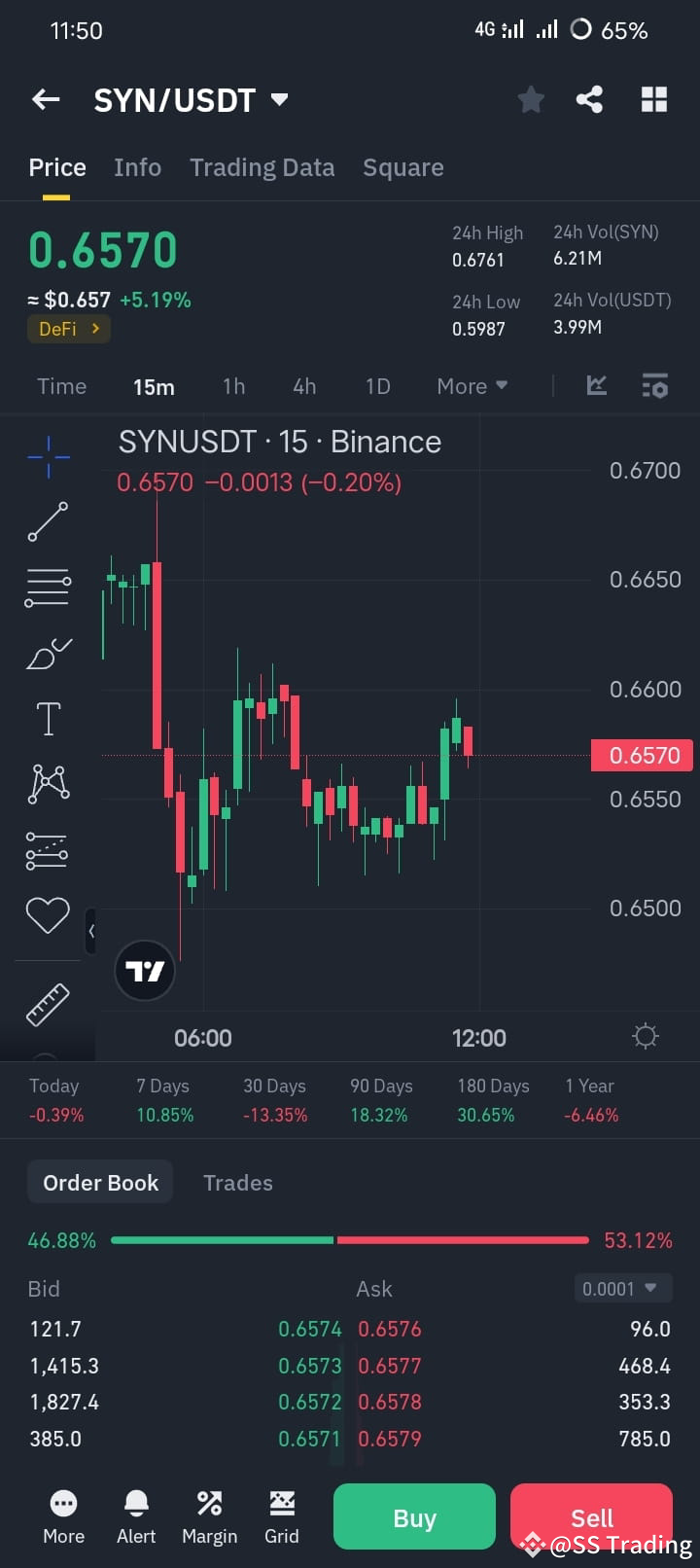Image resolution: width=700 pixels, height=1568 pixels.
Task: Open the indicators panel icon
Action: (654, 386)
